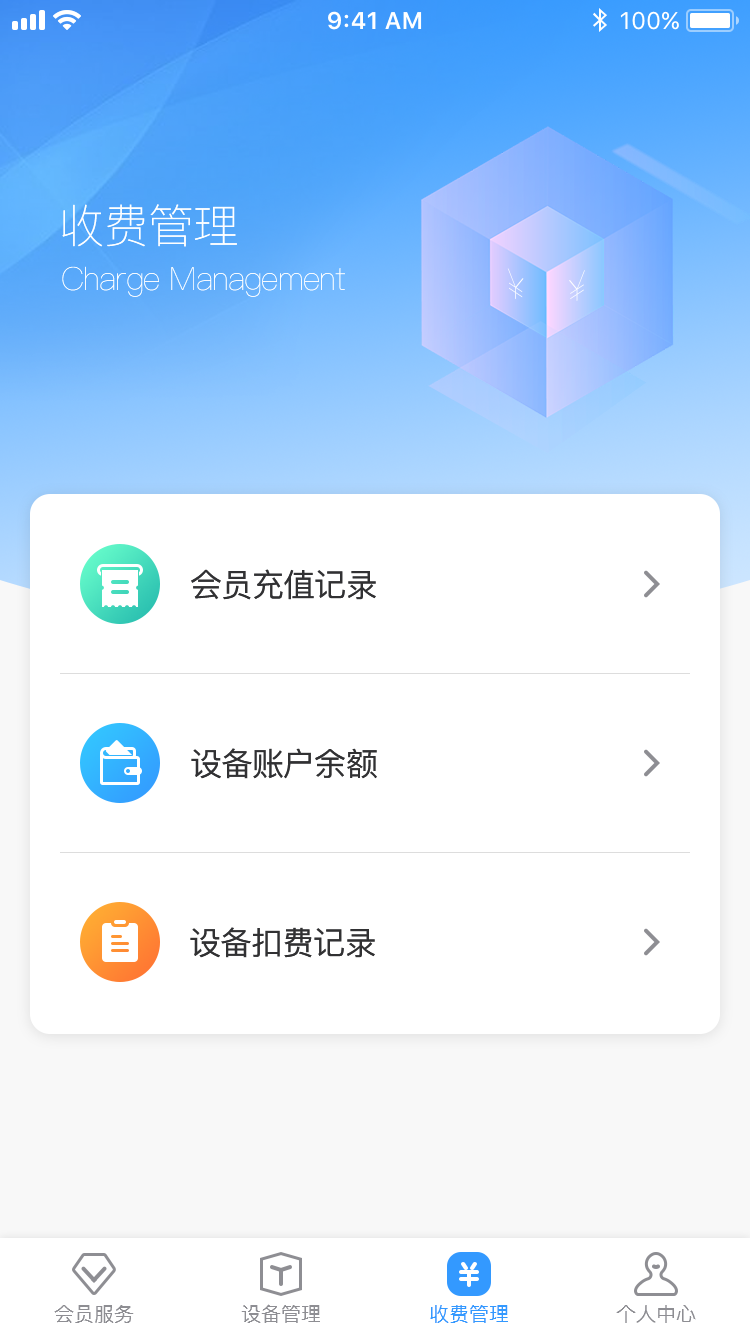Click the green receipt icon beside 会员充值记录

tap(120, 583)
